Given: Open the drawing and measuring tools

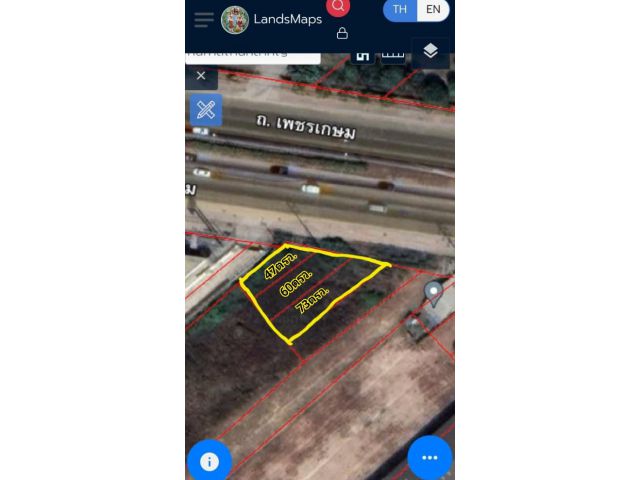Looking at the screenshot, I should click(x=206, y=110).
